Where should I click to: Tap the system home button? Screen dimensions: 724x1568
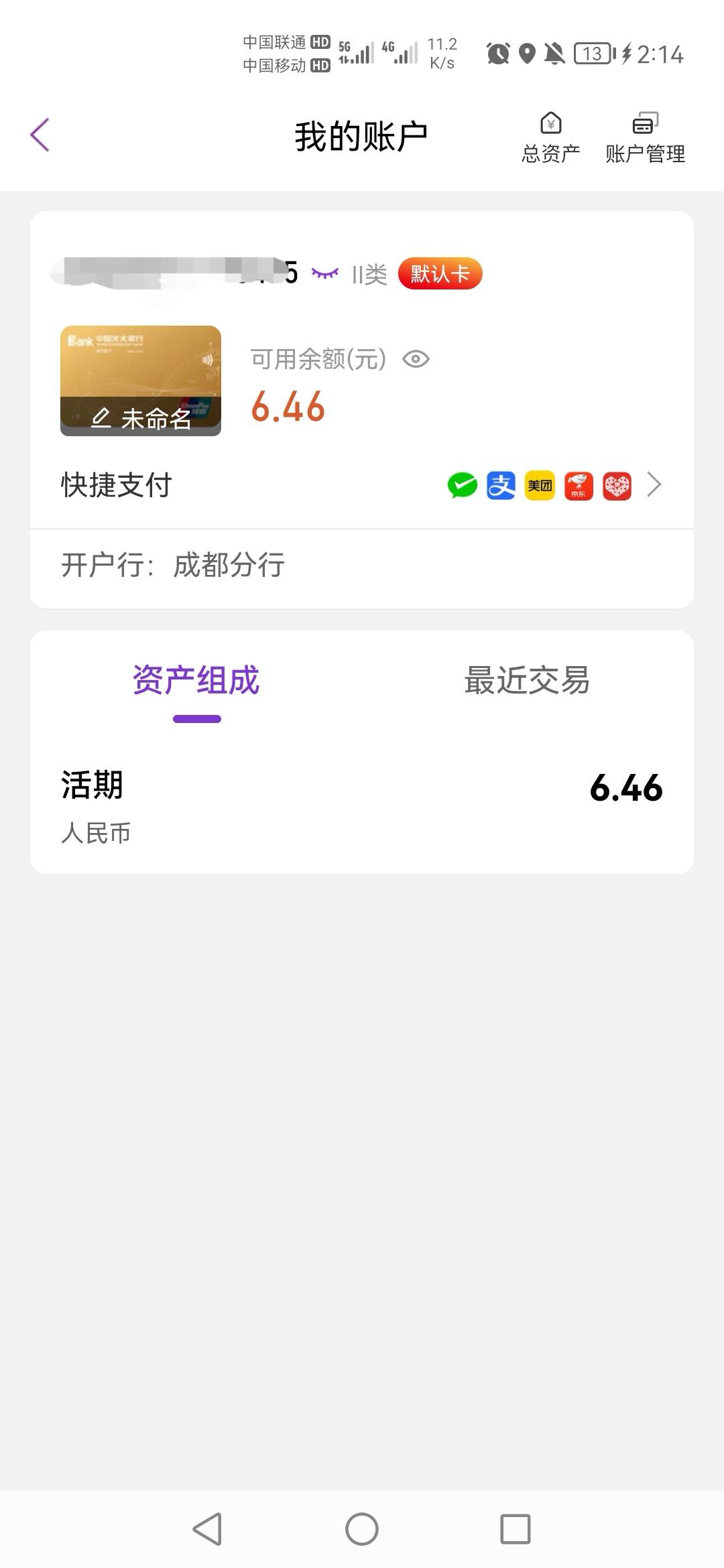[362, 1530]
